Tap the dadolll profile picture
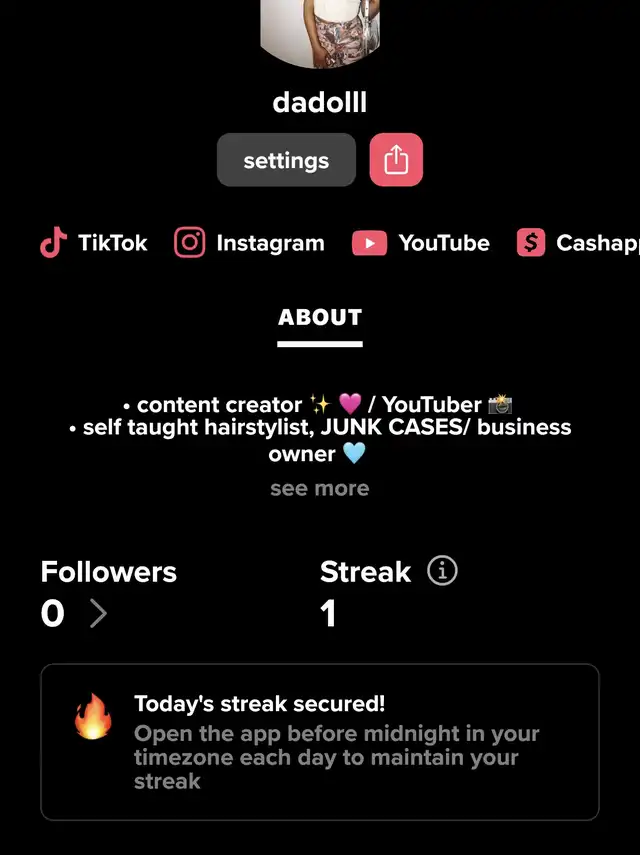640x855 pixels. 320,30
